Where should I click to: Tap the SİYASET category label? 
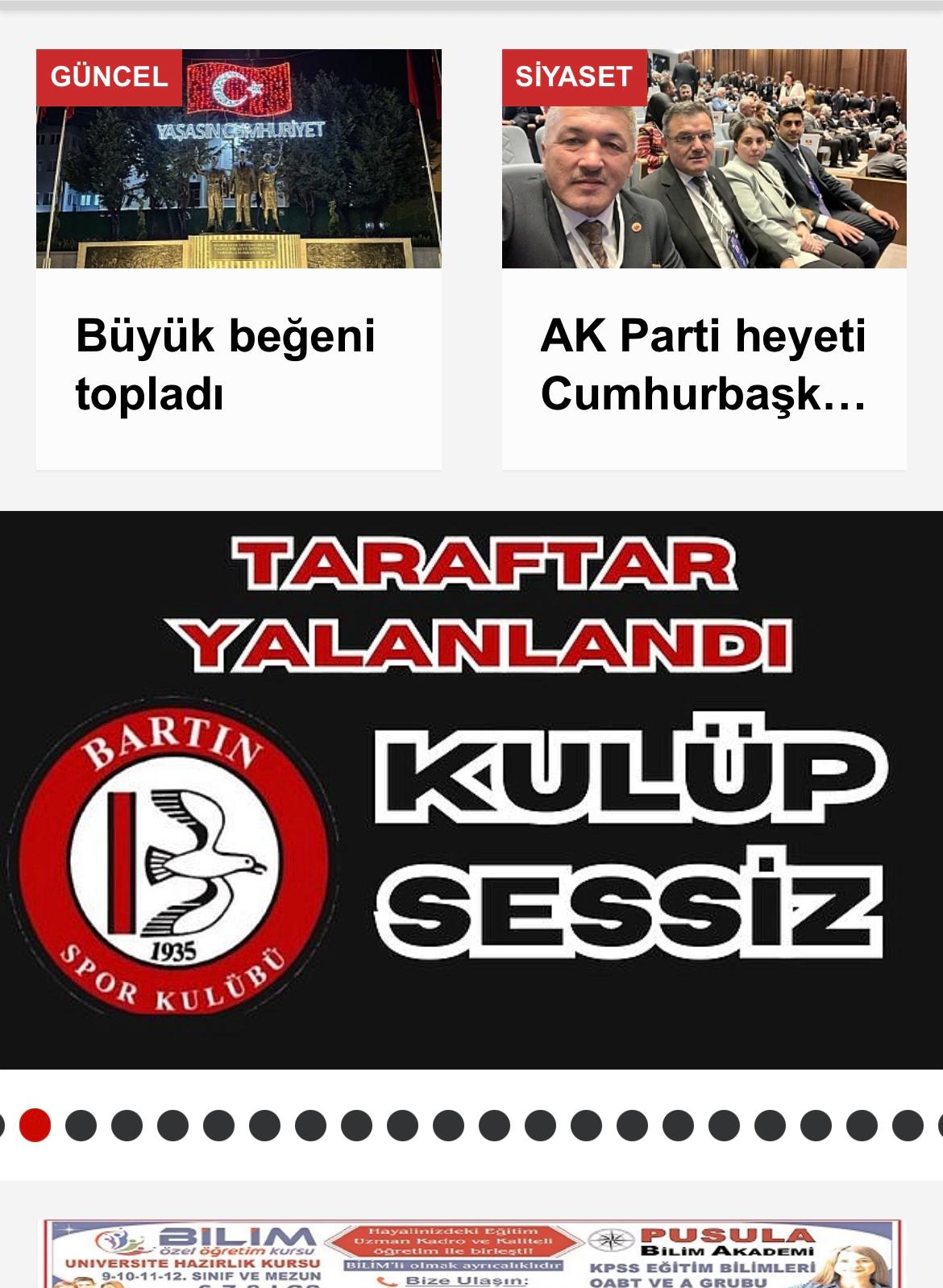point(574,77)
